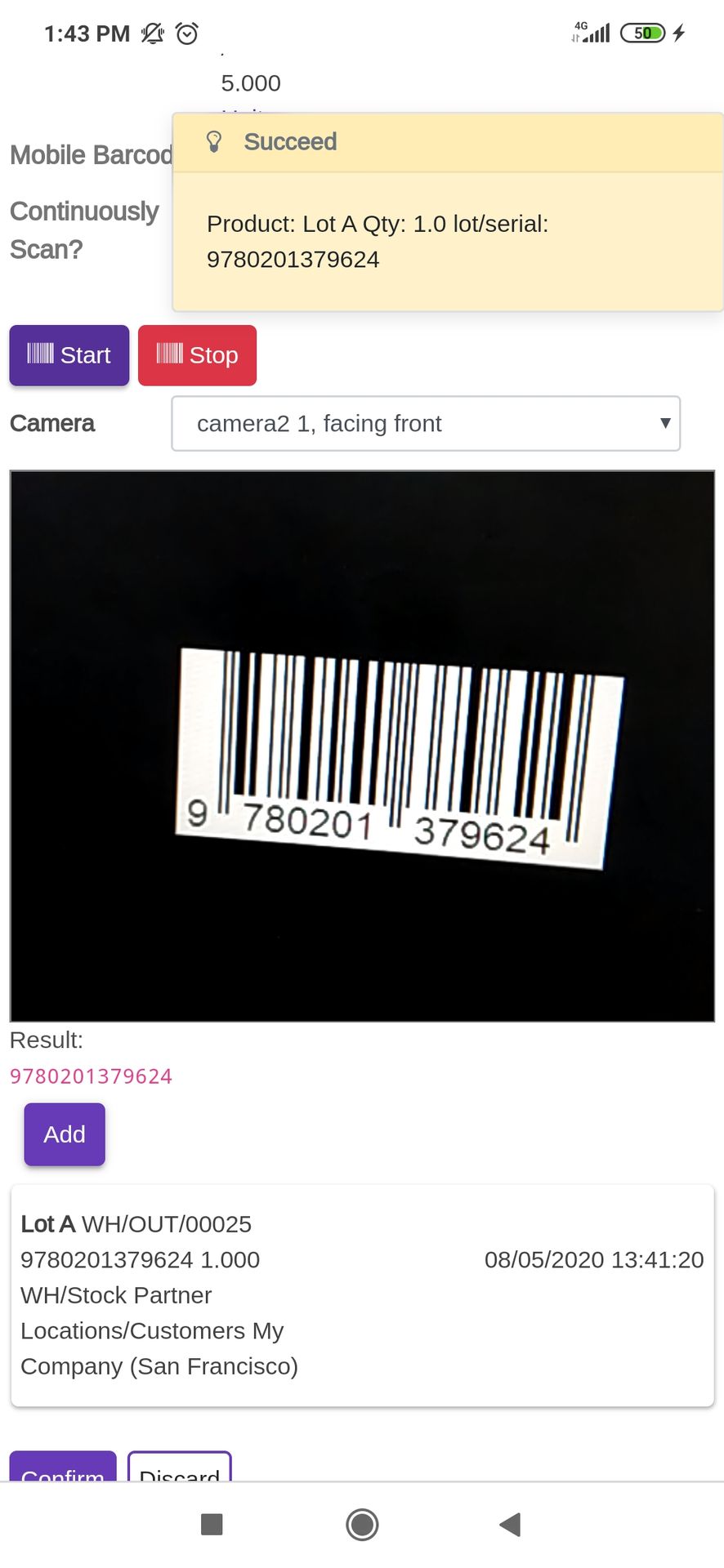
Task: Open the Camera selection dropdown
Action: (426, 423)
